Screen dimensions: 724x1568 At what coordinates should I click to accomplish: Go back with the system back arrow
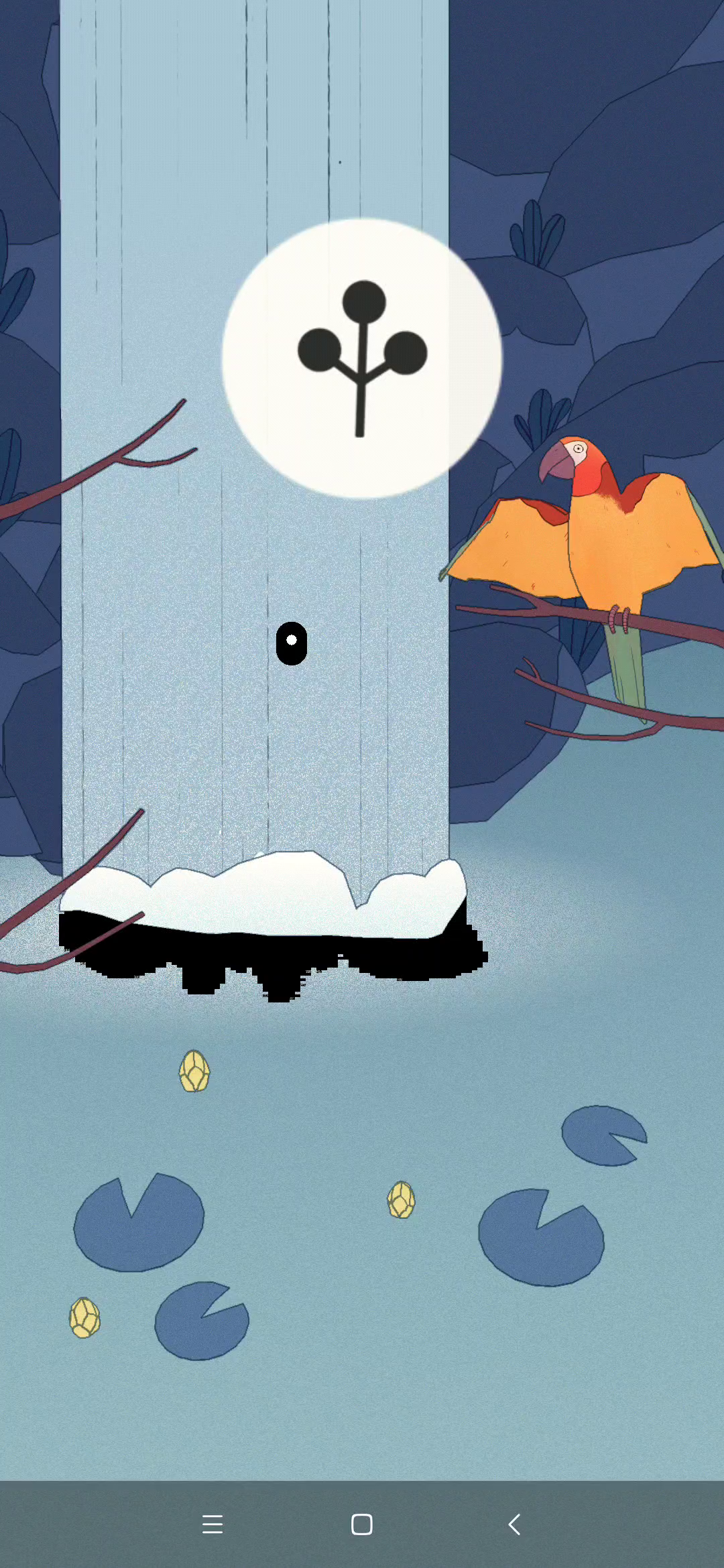coord(514,1524)
